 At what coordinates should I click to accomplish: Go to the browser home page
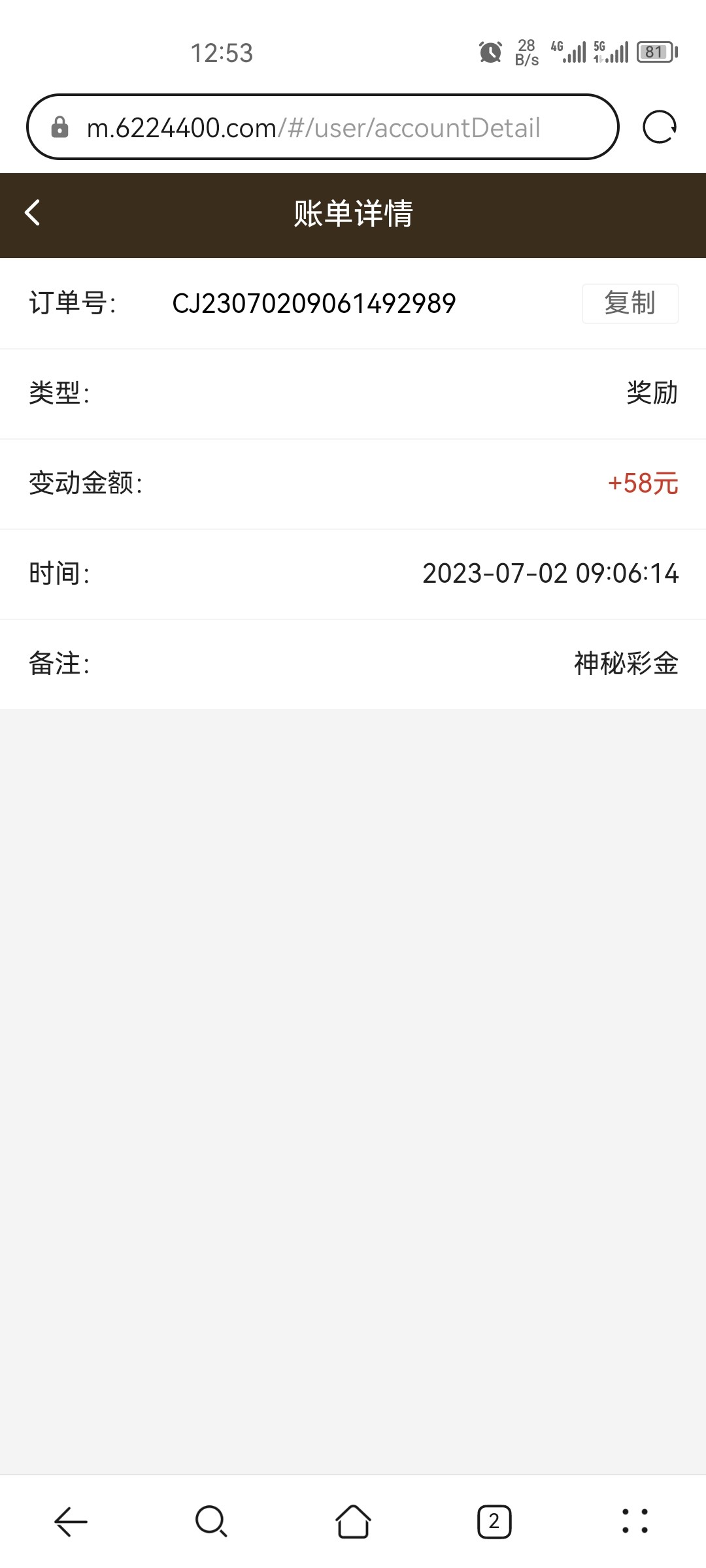[x=353, y=1522]
